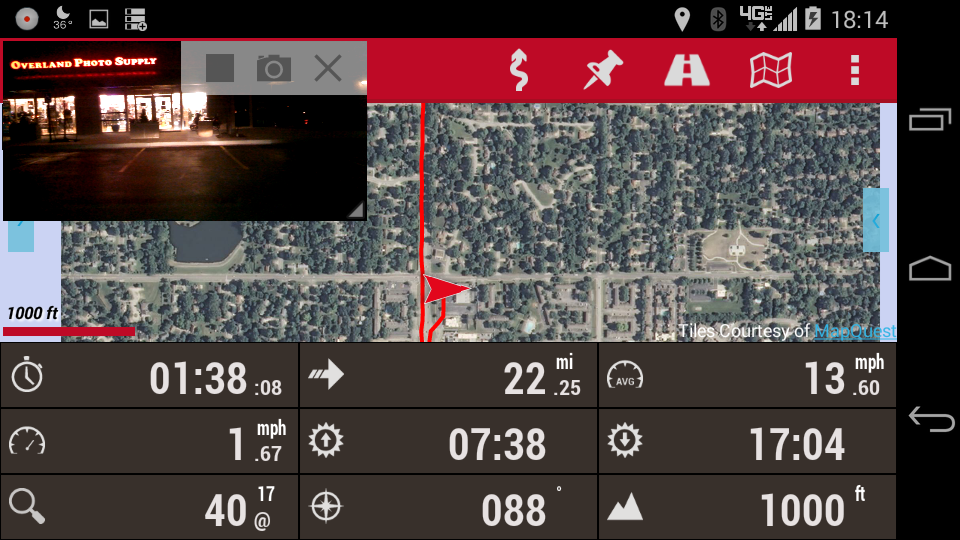Open the MapQuest link

[854, 331]
